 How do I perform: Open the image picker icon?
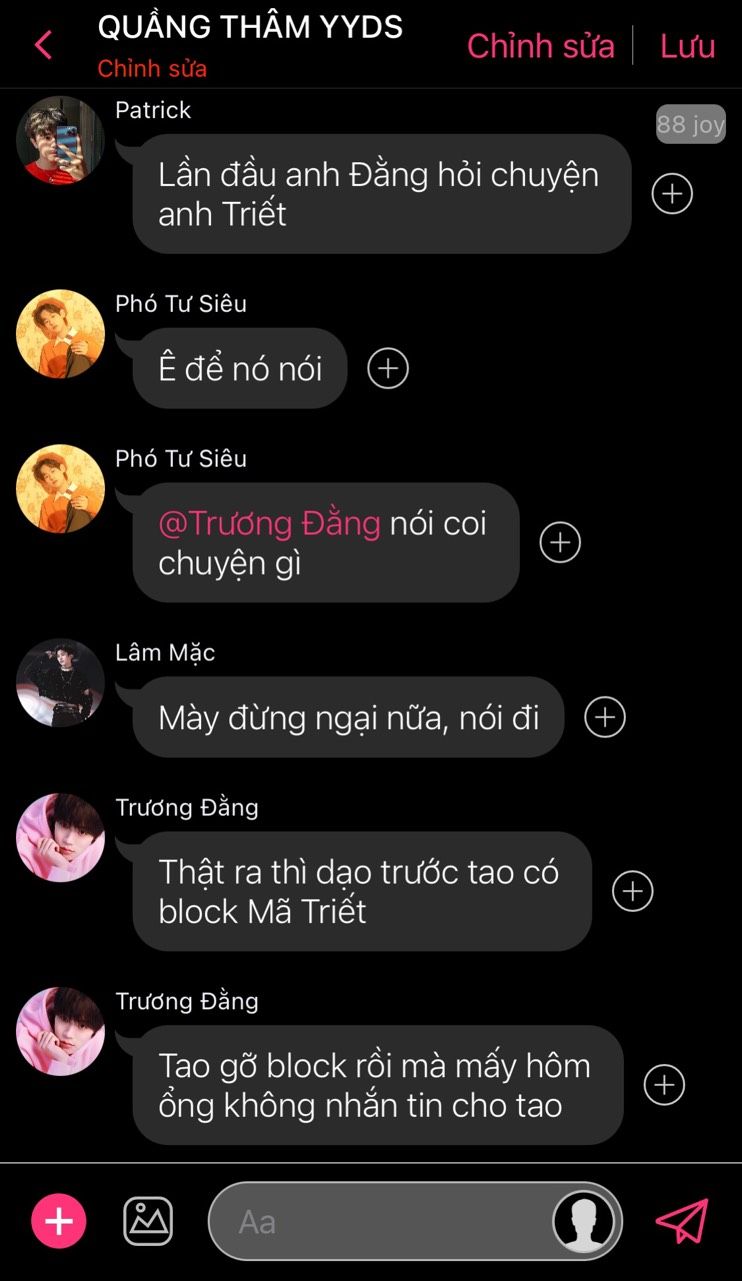tap(148, 1221)
